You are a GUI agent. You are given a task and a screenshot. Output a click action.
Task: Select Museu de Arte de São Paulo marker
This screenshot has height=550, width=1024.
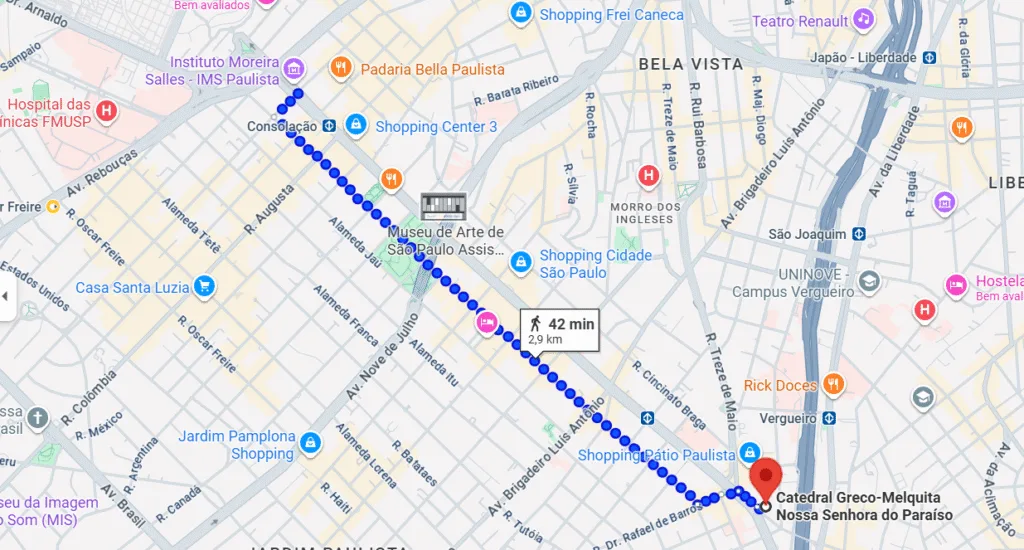pos(444,206)
